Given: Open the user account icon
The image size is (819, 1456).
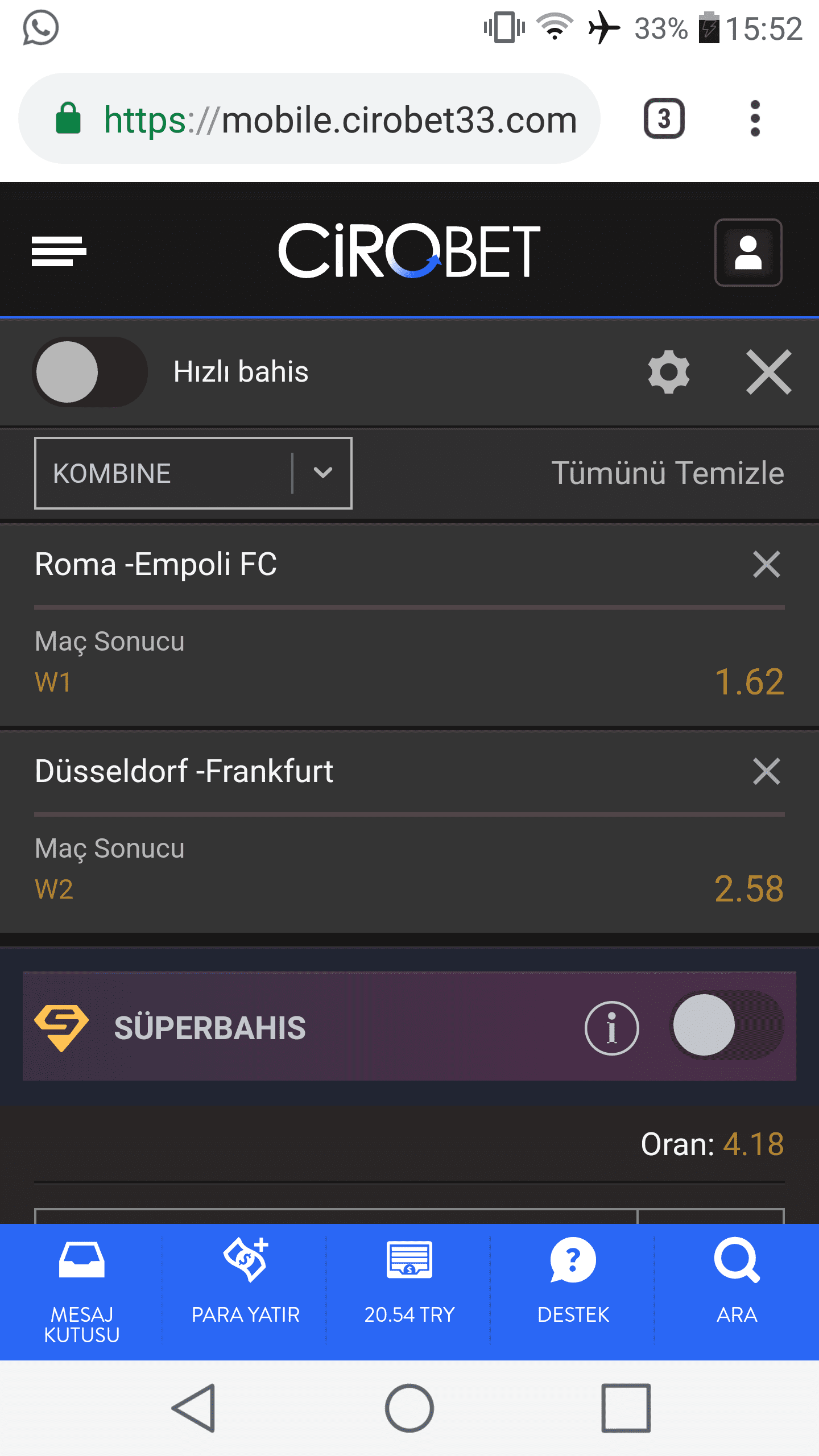Looking at the screenshot, I should [x=748, y=252].
